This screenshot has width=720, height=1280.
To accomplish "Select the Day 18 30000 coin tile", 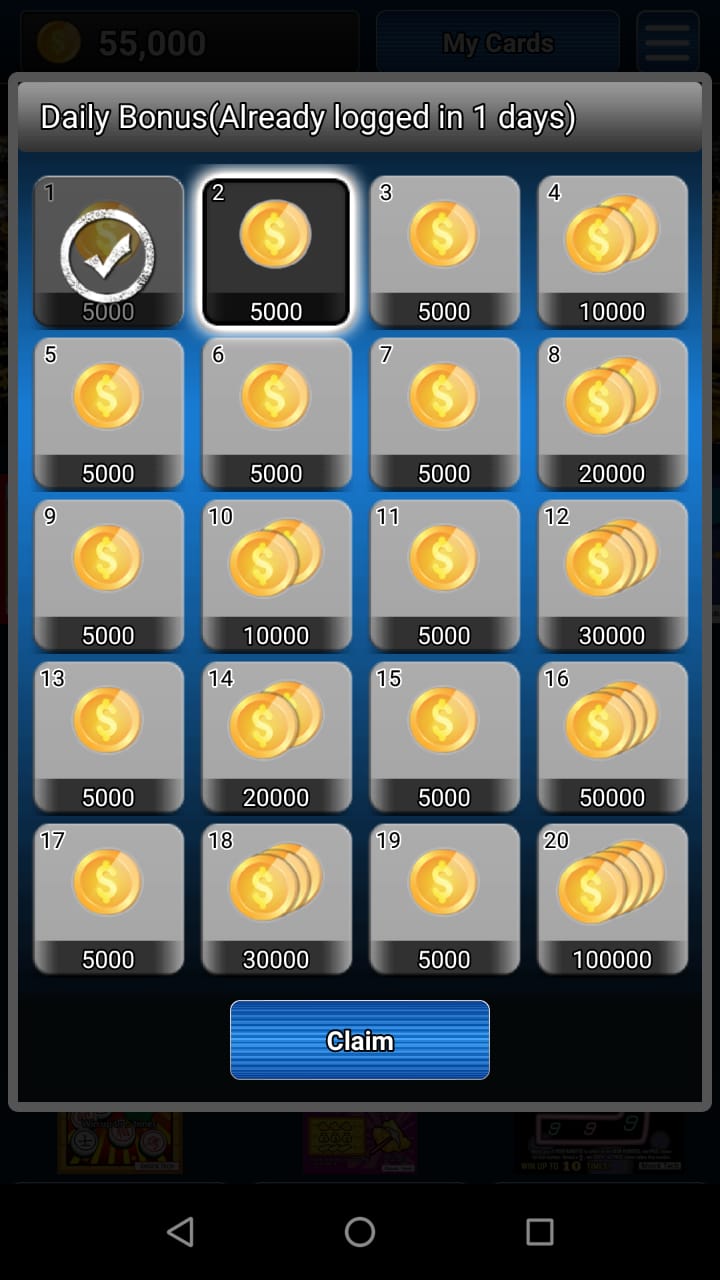I will 276,898.
